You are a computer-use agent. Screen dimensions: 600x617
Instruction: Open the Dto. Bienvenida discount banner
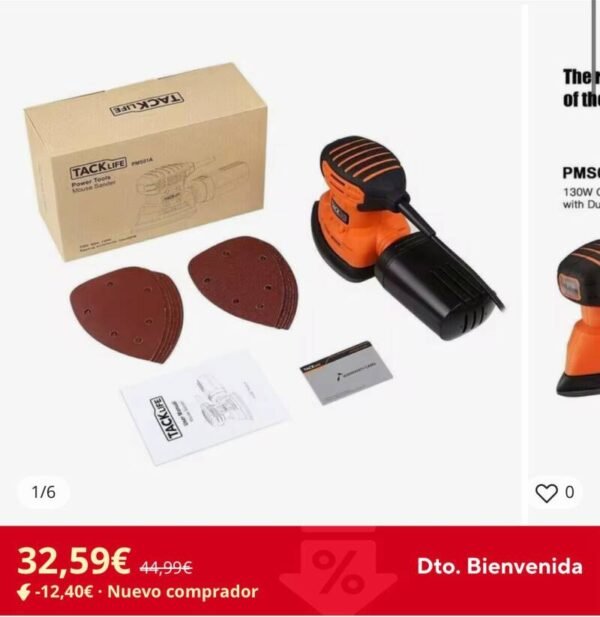499,566
